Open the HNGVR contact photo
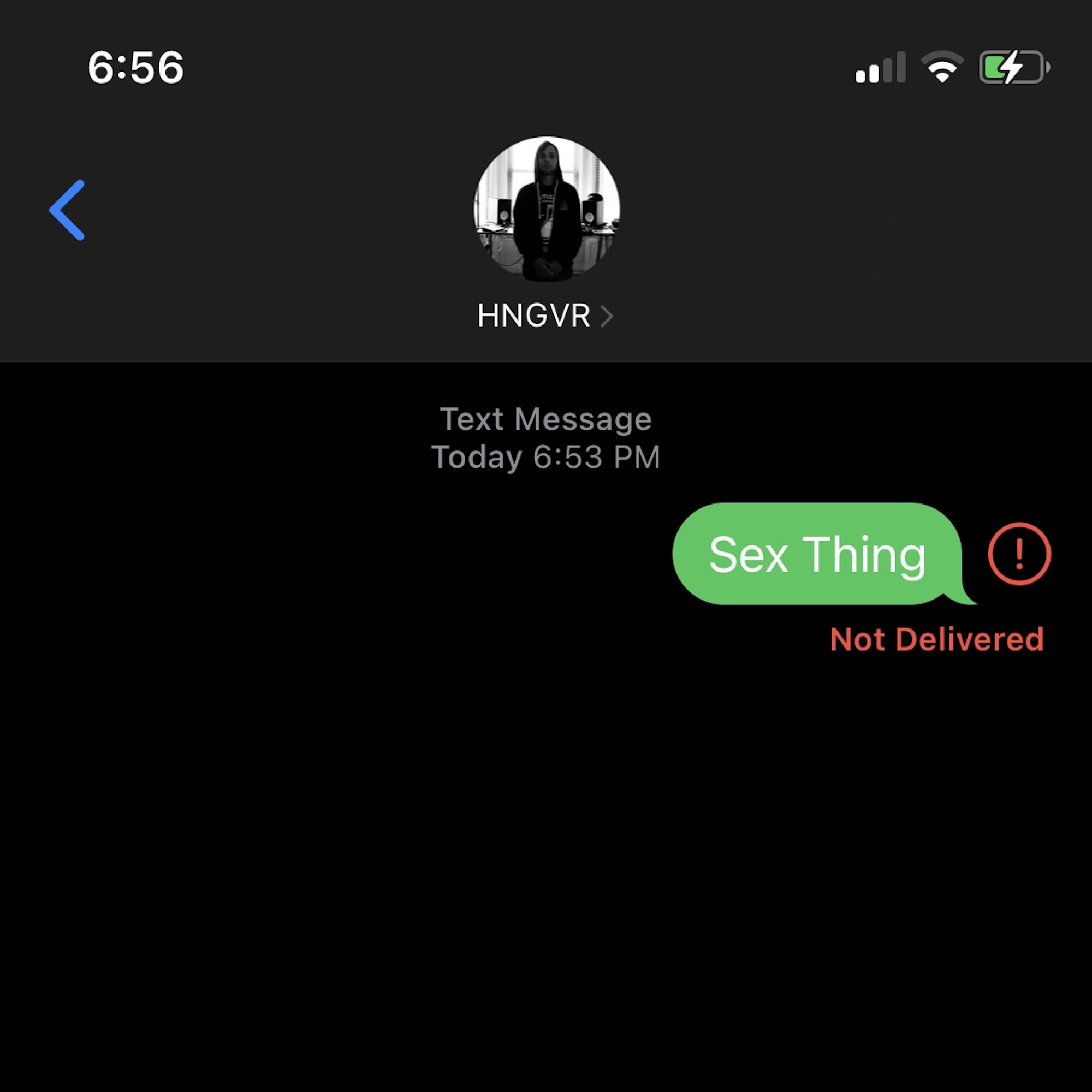The height and width of the screenshot is (1092, 1092). [x=546, y=209]
